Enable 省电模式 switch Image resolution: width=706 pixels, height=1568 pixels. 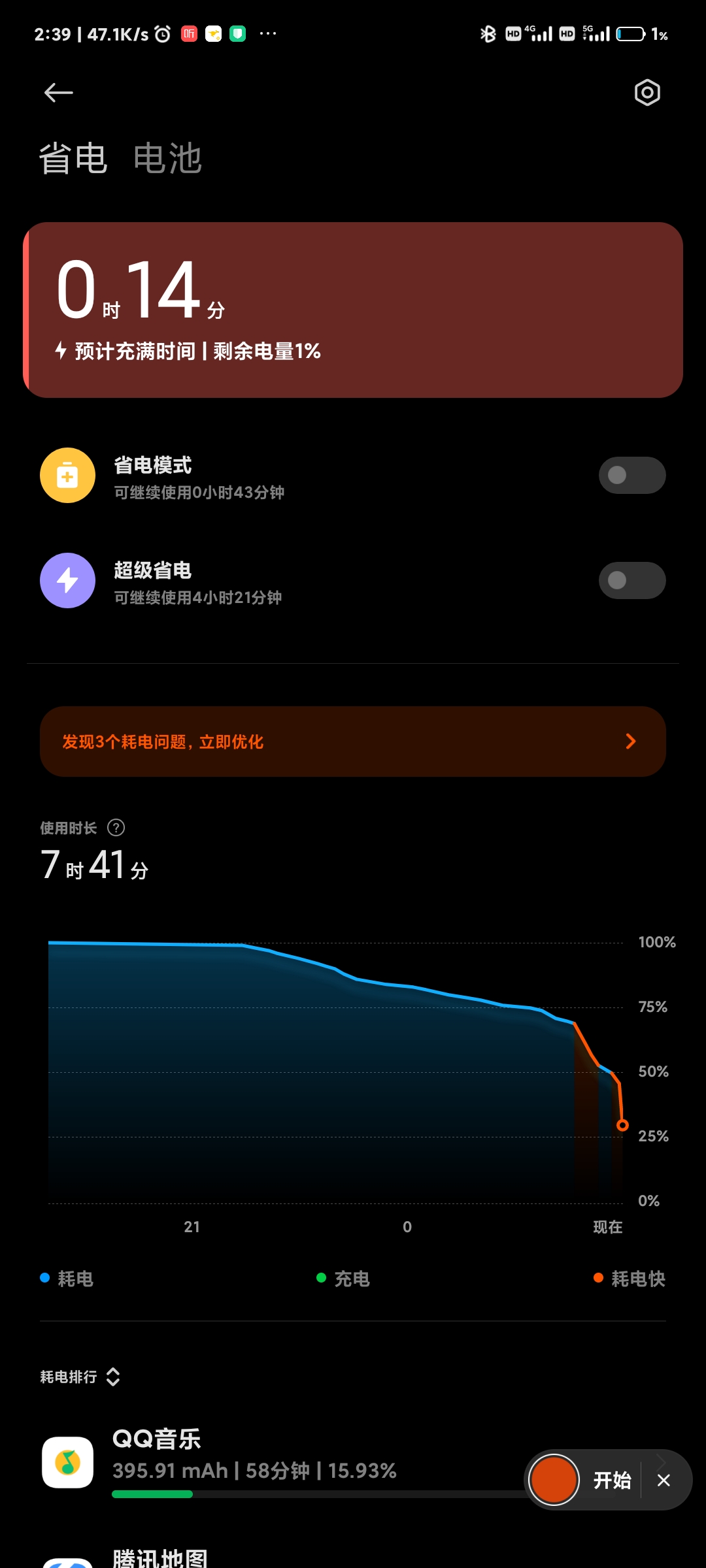(x=632, y=475)
